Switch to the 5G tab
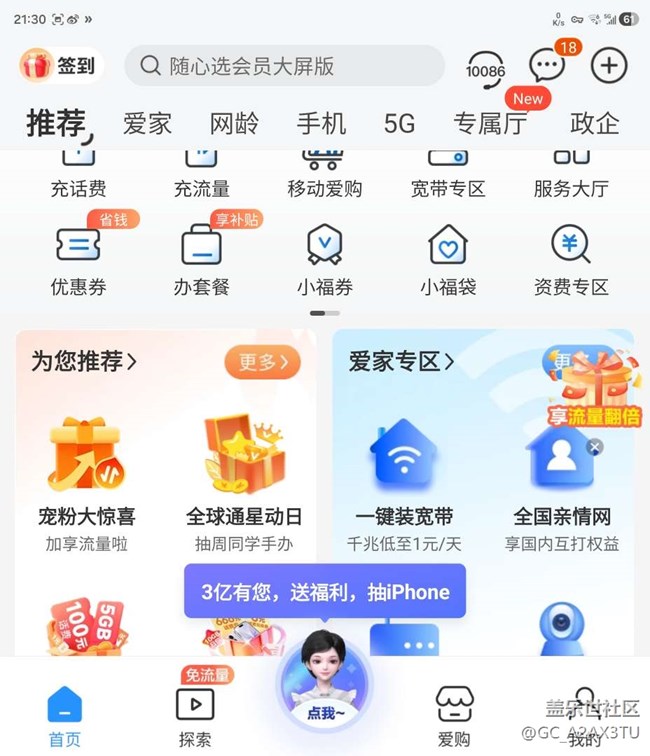The image size is (650, 756). click(399, 124)
